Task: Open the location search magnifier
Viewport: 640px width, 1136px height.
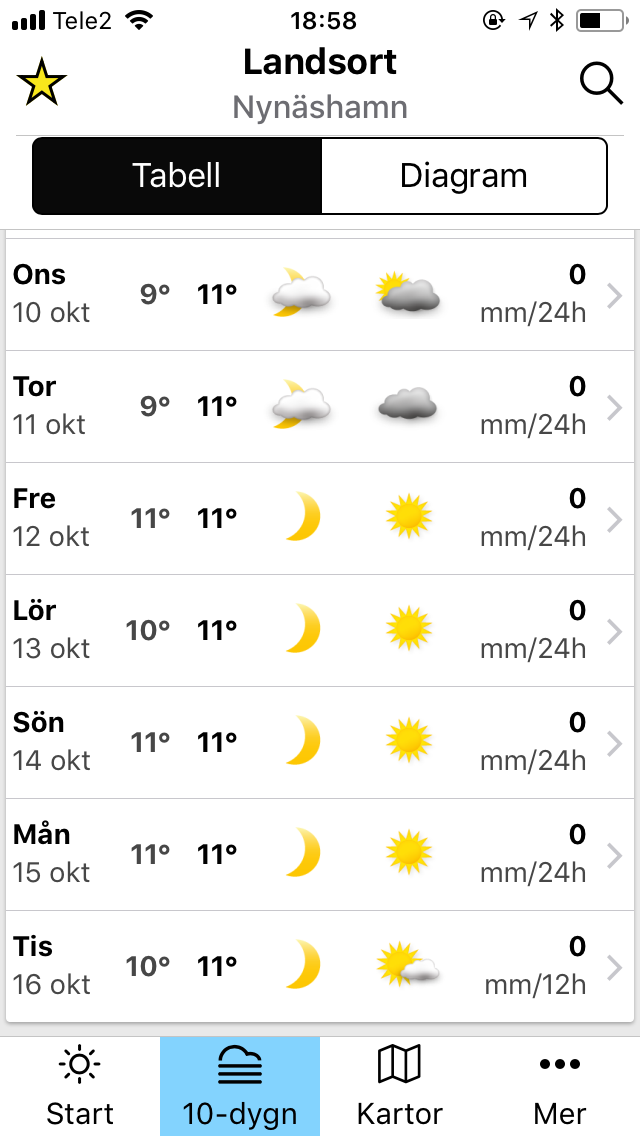Action: pyautogui.click(x=600, y=83)
